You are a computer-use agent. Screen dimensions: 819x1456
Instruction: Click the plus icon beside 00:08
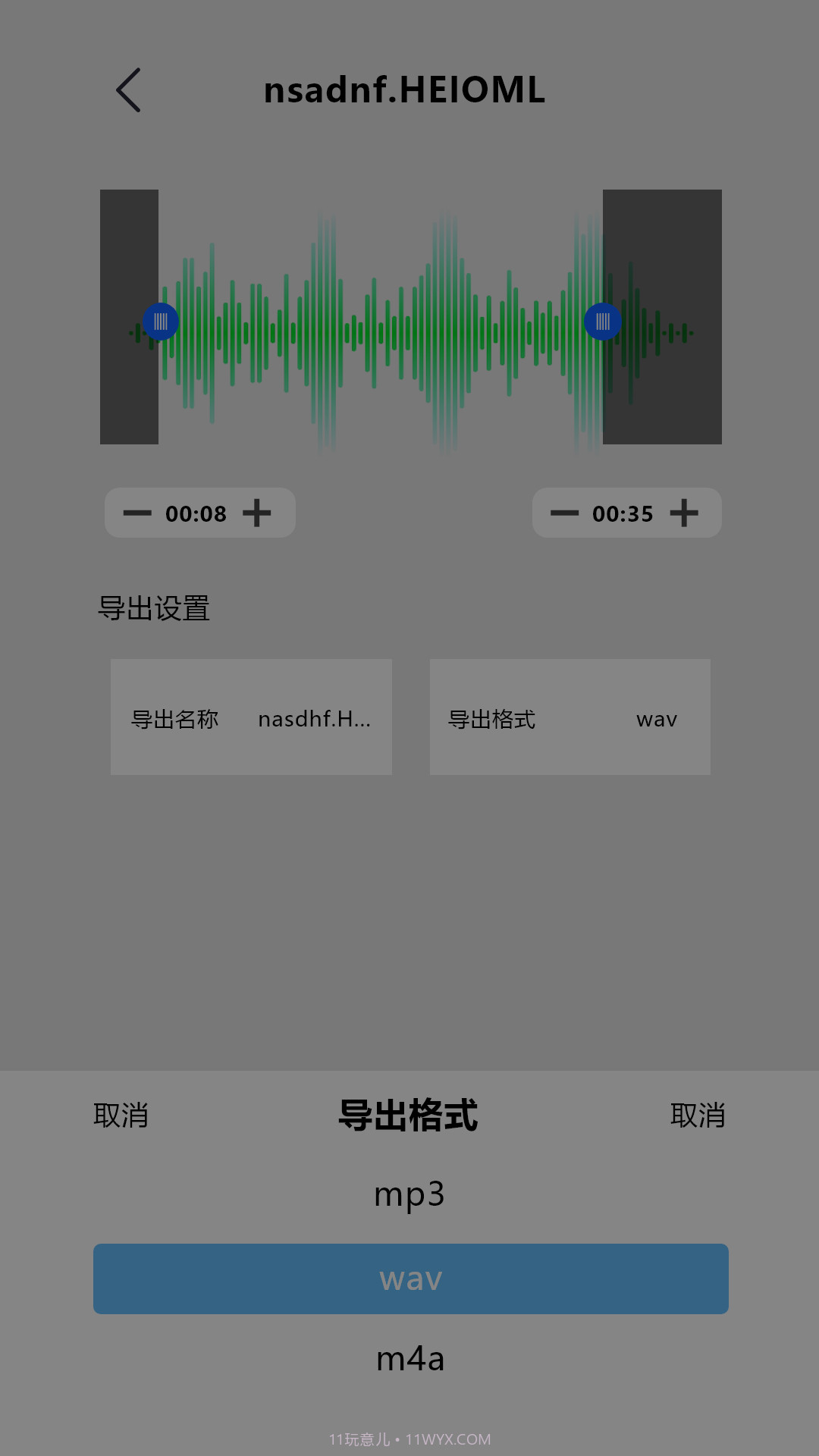pos(258,513)
